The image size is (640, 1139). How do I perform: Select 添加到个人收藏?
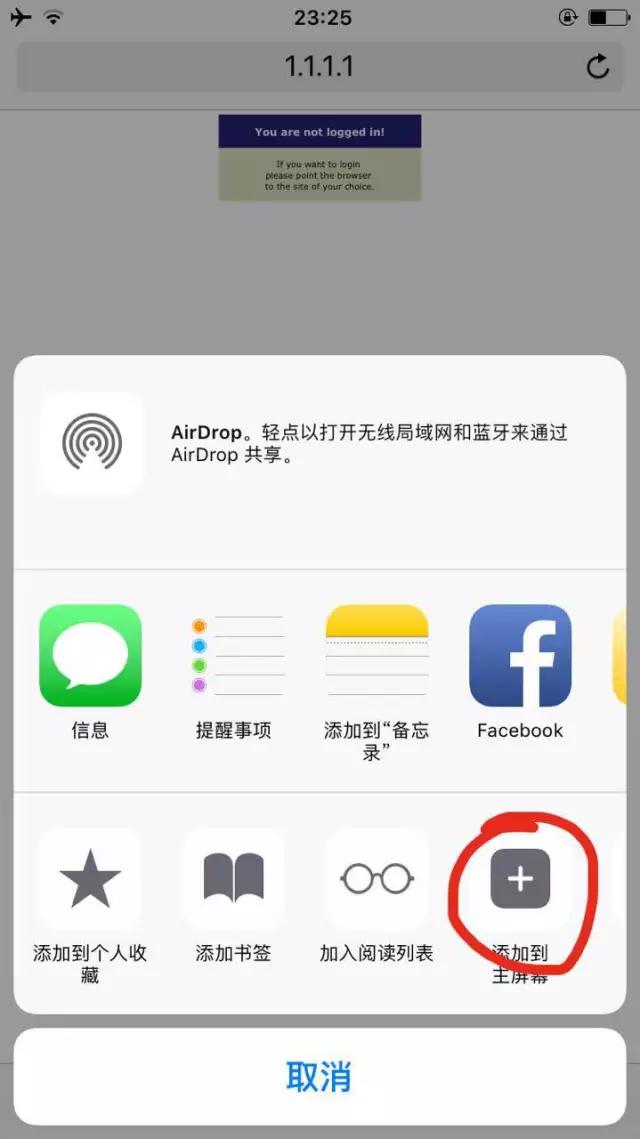click(90, 879)
